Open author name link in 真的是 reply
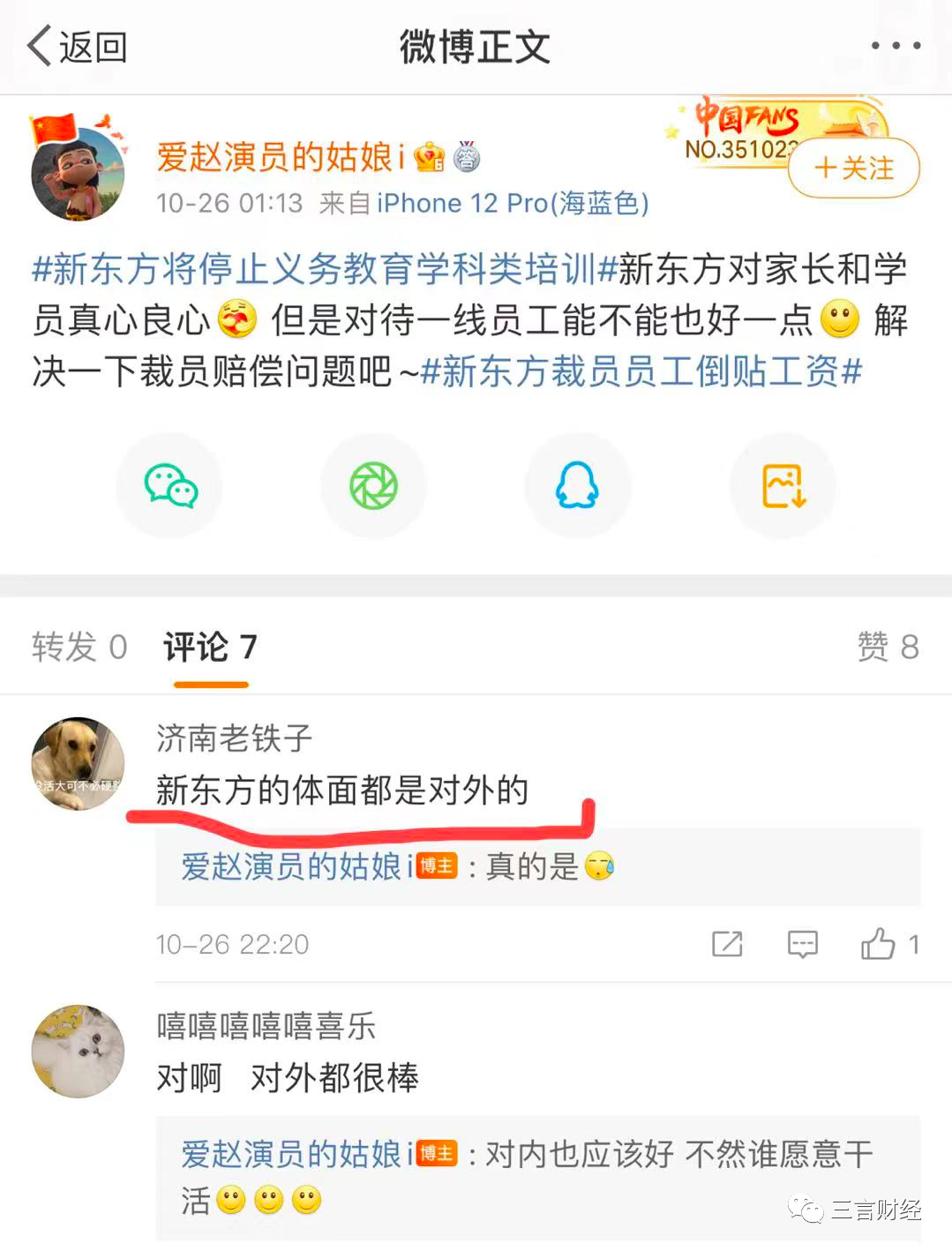Screen dimensions: 952x1251 point(296,866)
